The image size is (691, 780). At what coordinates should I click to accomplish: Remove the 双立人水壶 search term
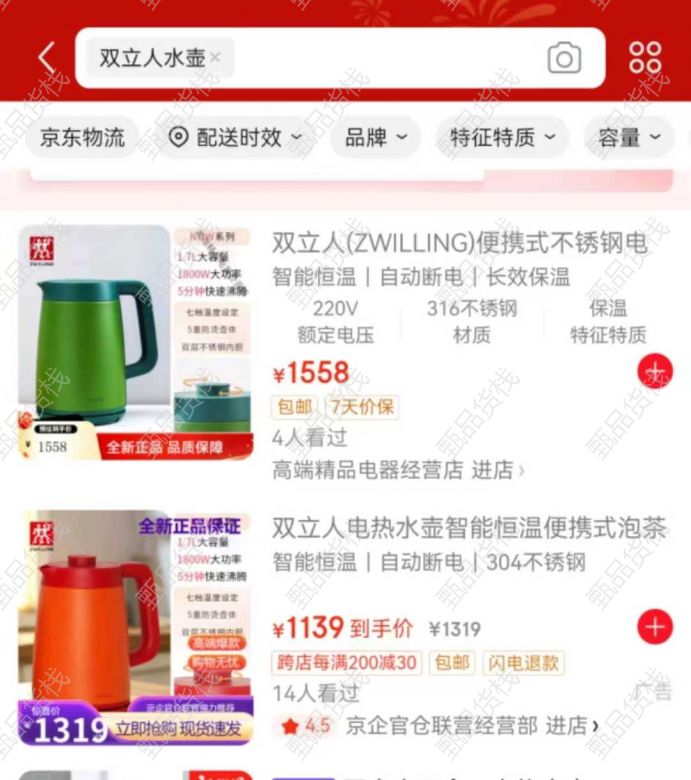tap(215, 58)
